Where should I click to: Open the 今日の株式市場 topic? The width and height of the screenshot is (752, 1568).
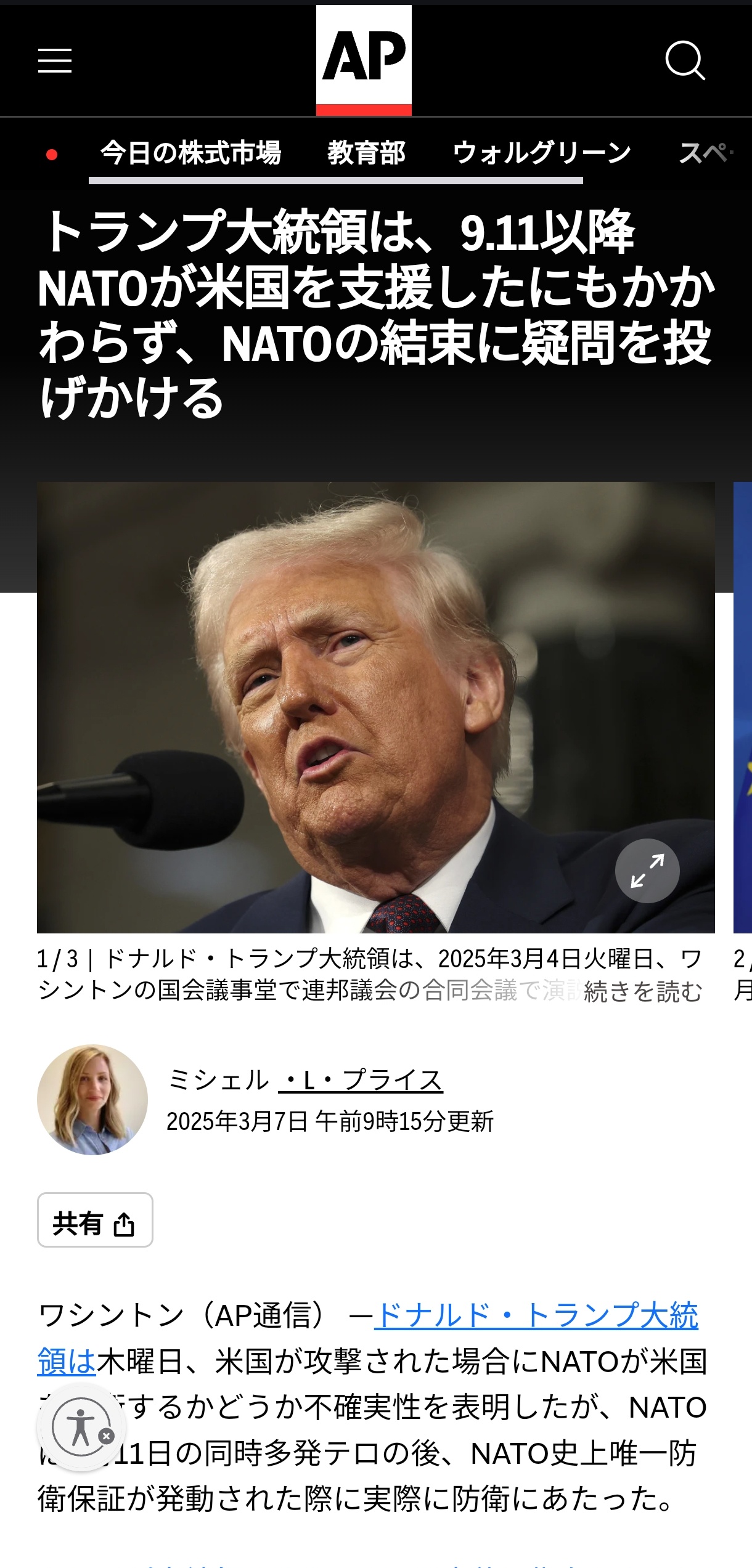click(190, 153)
